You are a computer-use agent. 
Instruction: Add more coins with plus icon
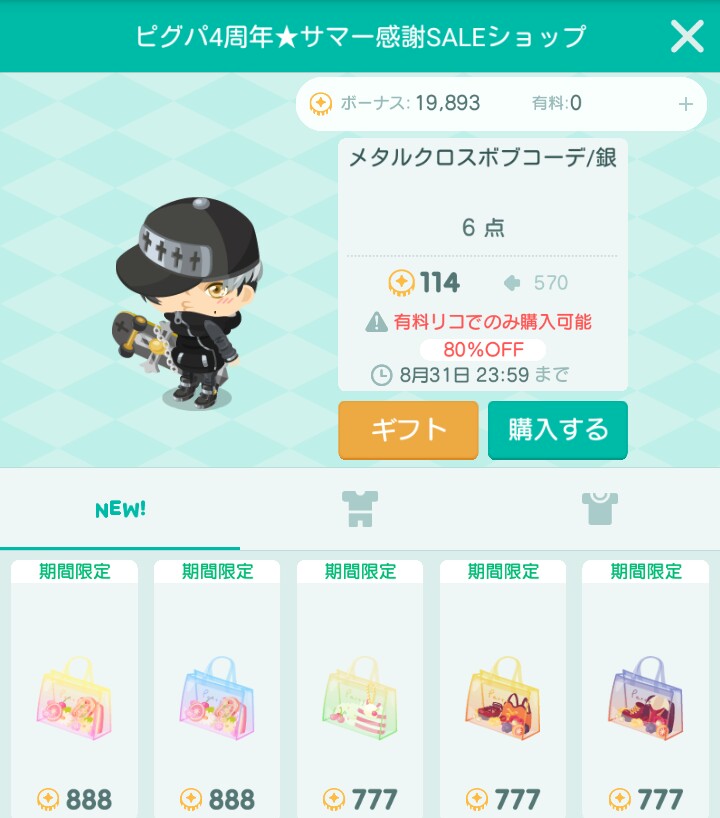coord(685,104)
